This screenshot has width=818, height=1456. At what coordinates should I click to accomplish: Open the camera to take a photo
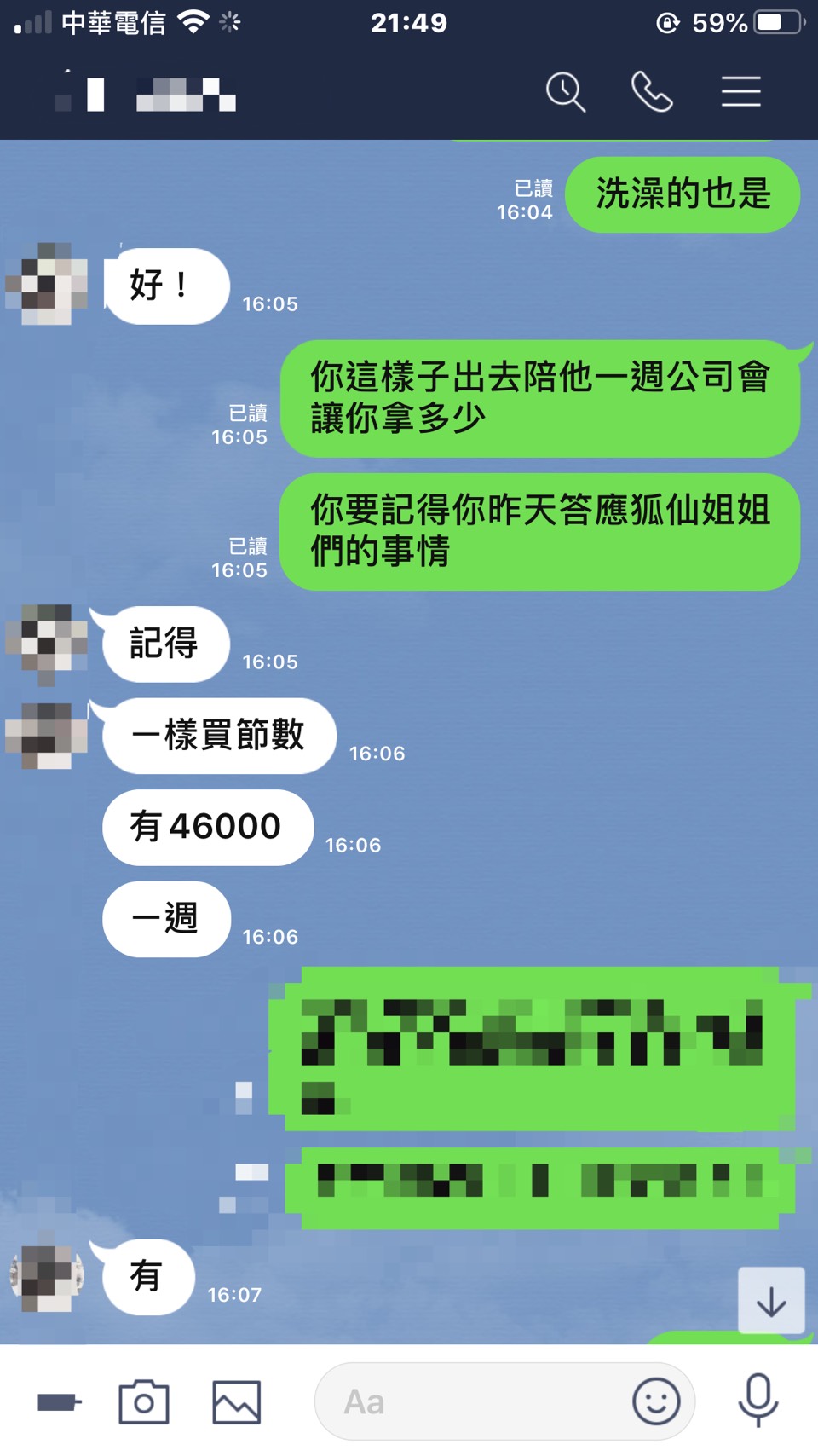144,1402
